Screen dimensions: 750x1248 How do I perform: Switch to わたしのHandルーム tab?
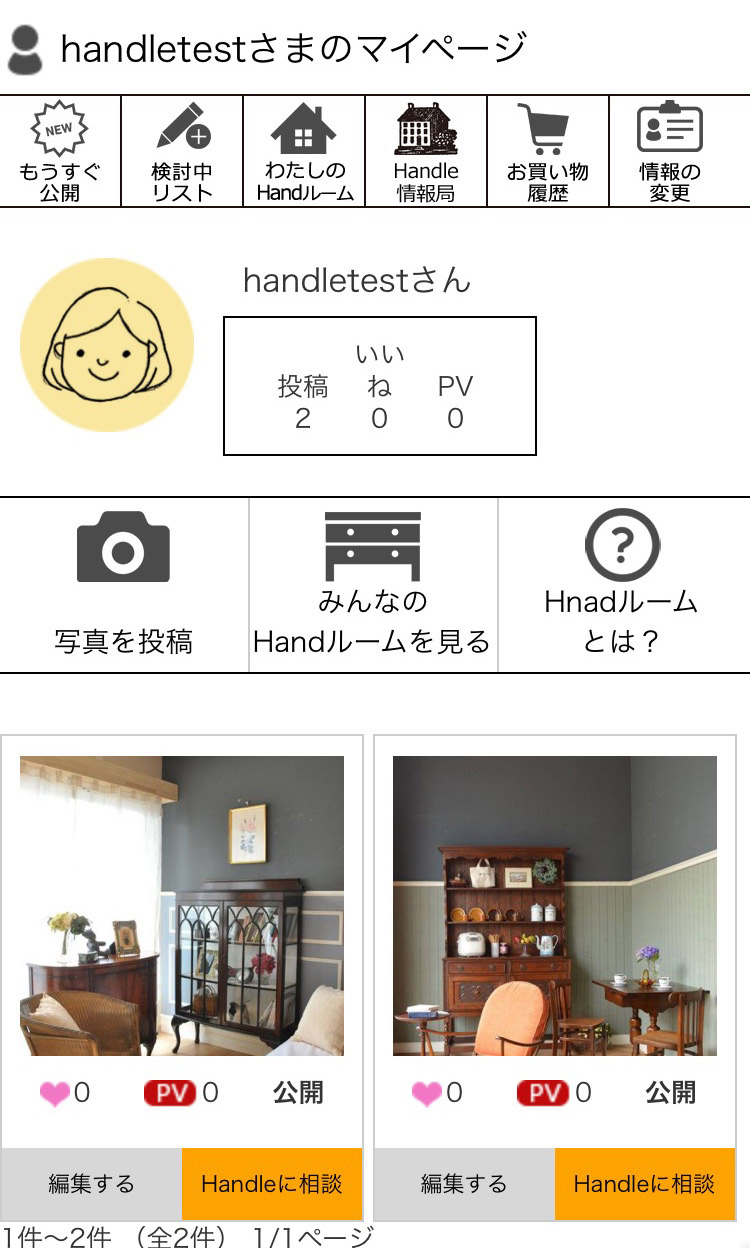(304, 151)
